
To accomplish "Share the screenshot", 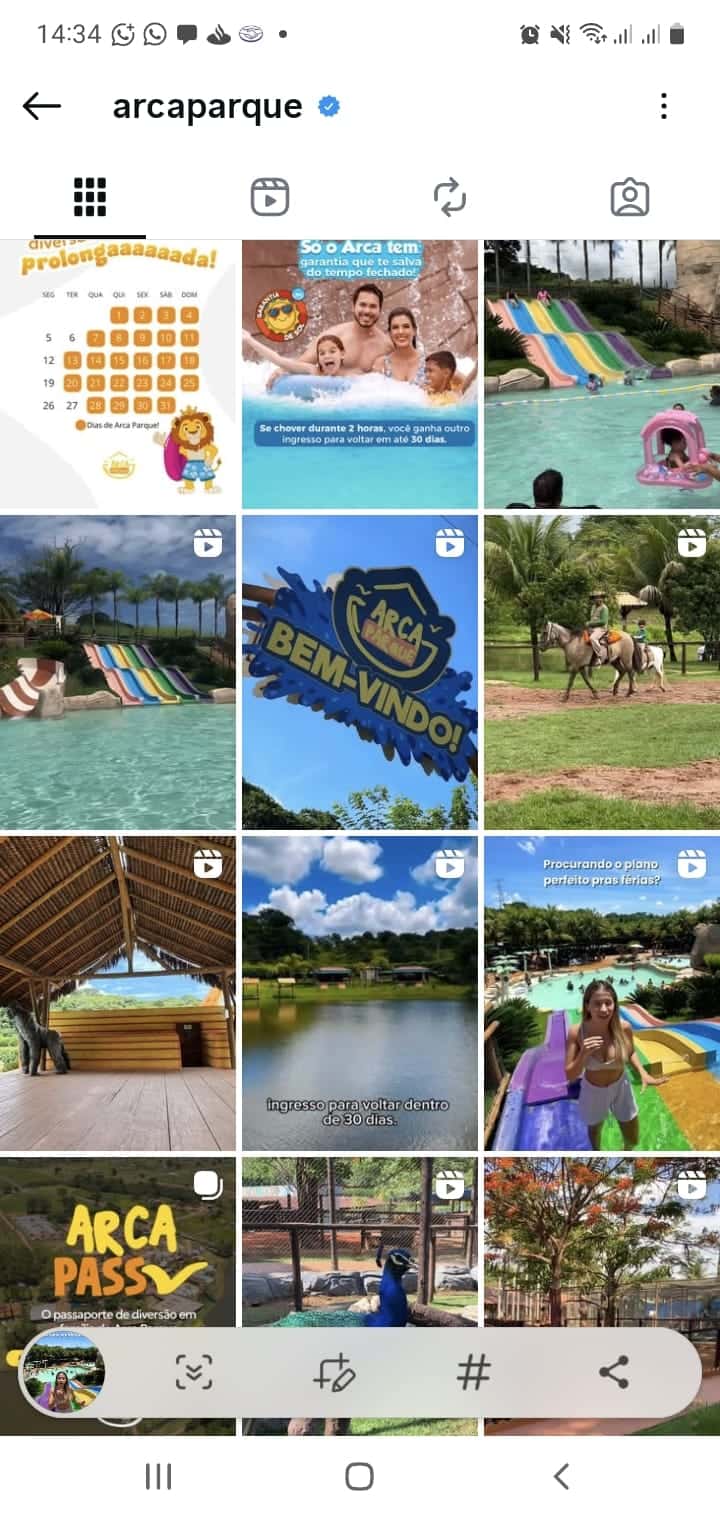I will [613, 1373].
